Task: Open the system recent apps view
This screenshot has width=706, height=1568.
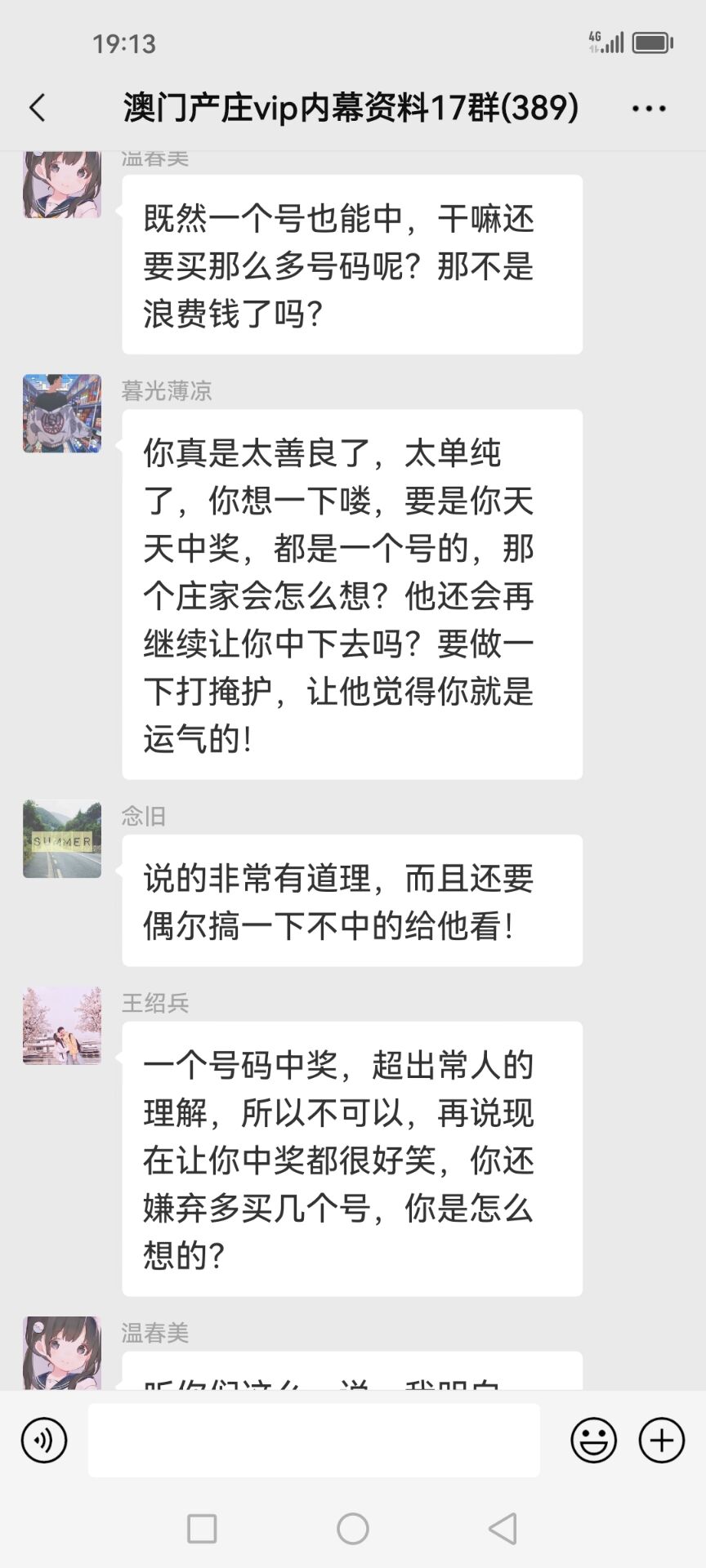Action: pos(202,1528)
